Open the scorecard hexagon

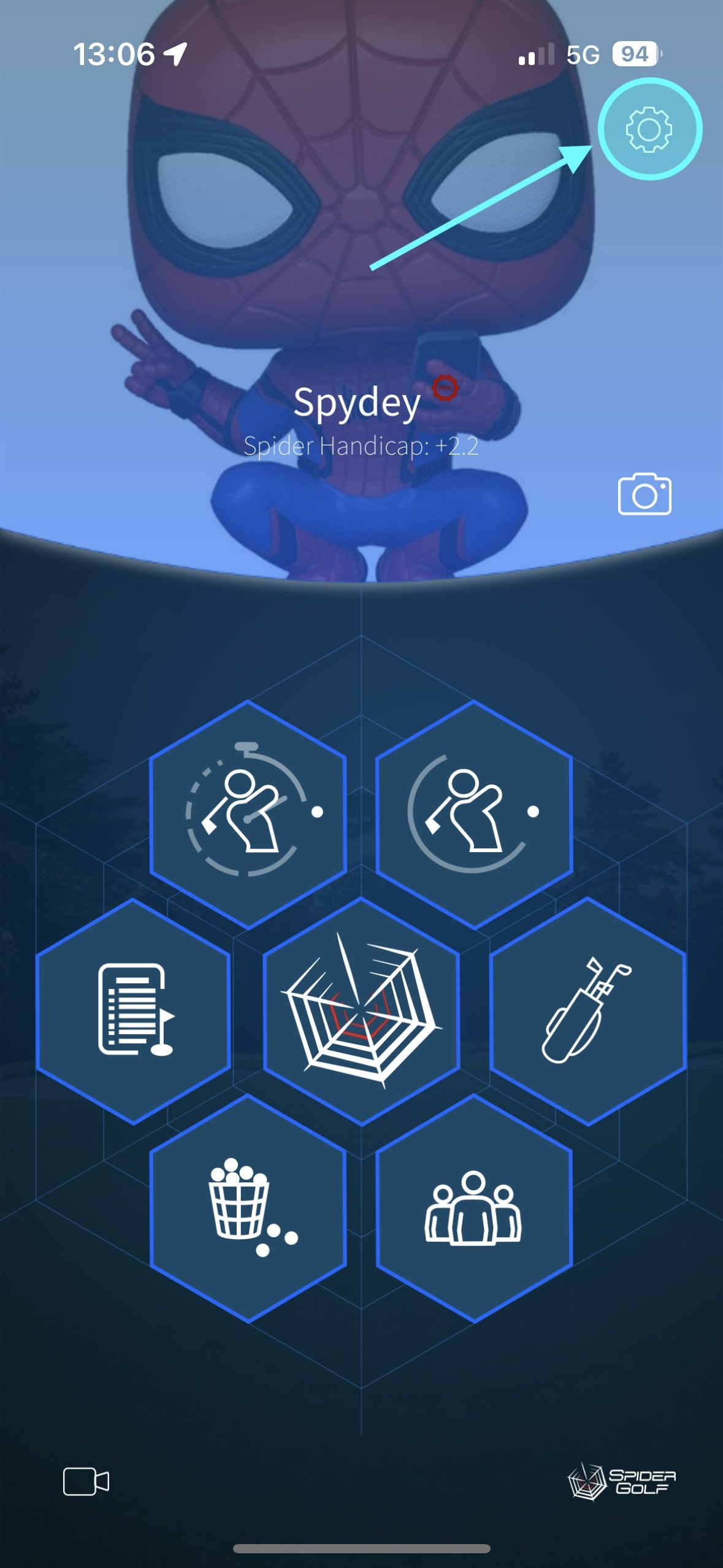pos(134,1011)
